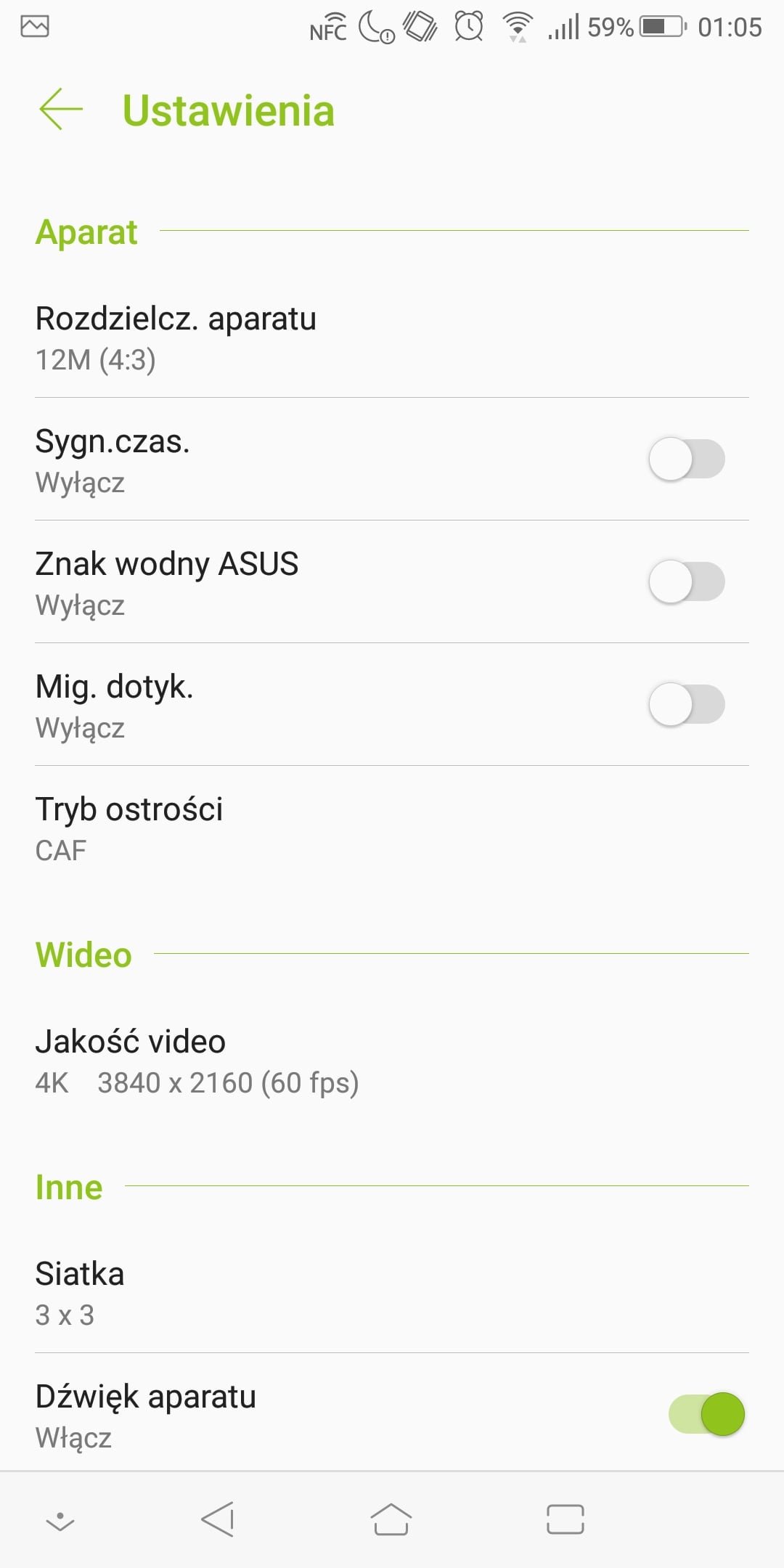
Task: Disable Dźwięk aparatu switch
Action: pyautogui.click(x=706, y=1414)
